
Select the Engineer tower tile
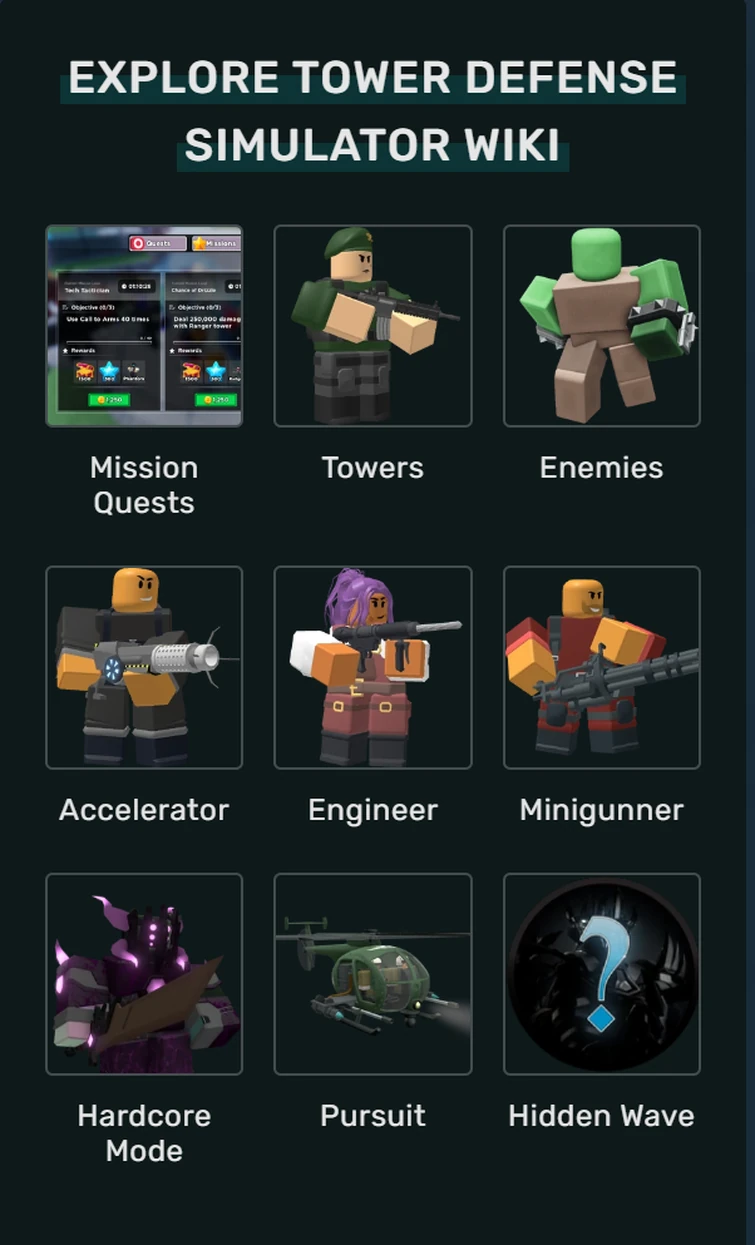coord(373,667)
